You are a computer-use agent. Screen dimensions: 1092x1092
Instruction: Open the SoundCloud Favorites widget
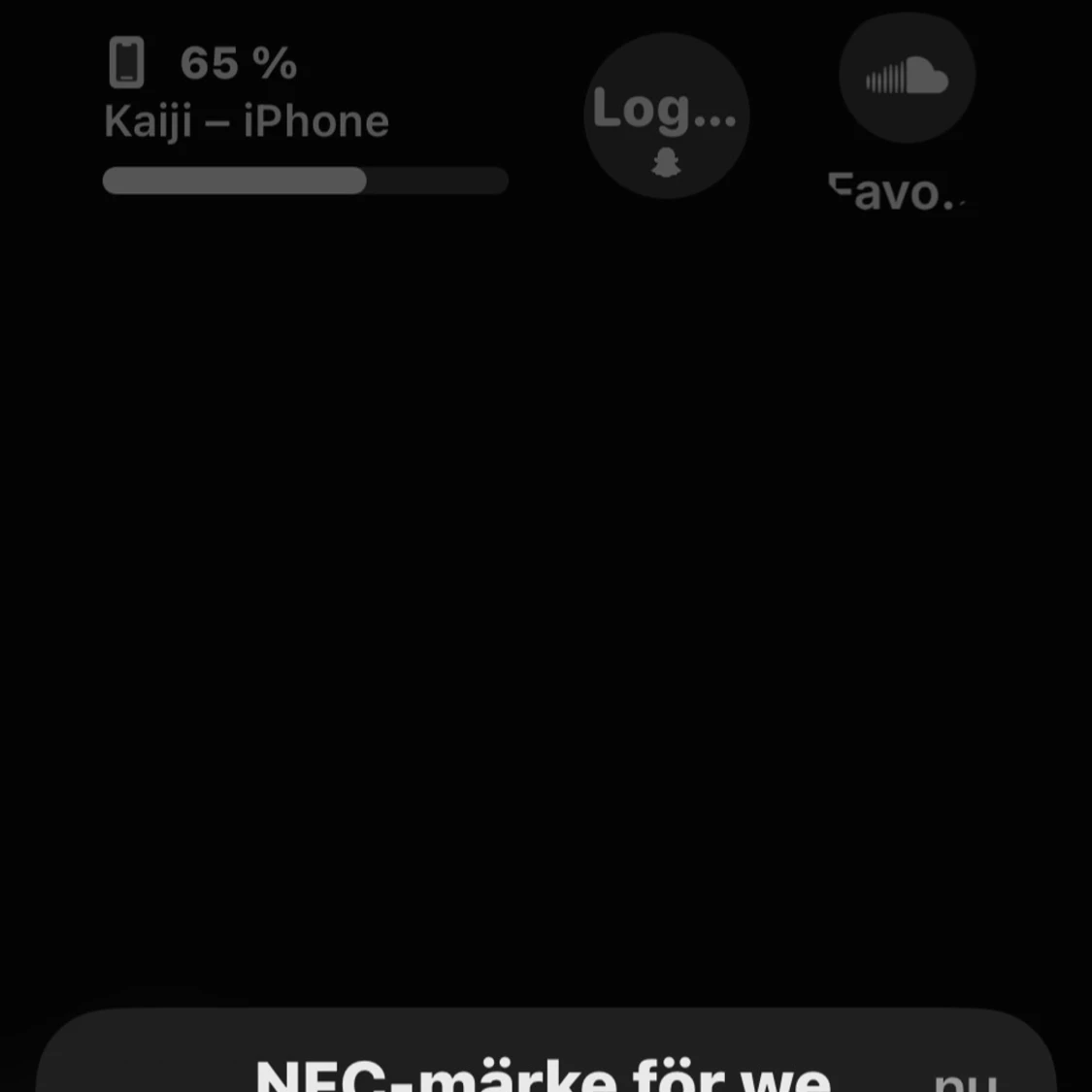[907, 80]
